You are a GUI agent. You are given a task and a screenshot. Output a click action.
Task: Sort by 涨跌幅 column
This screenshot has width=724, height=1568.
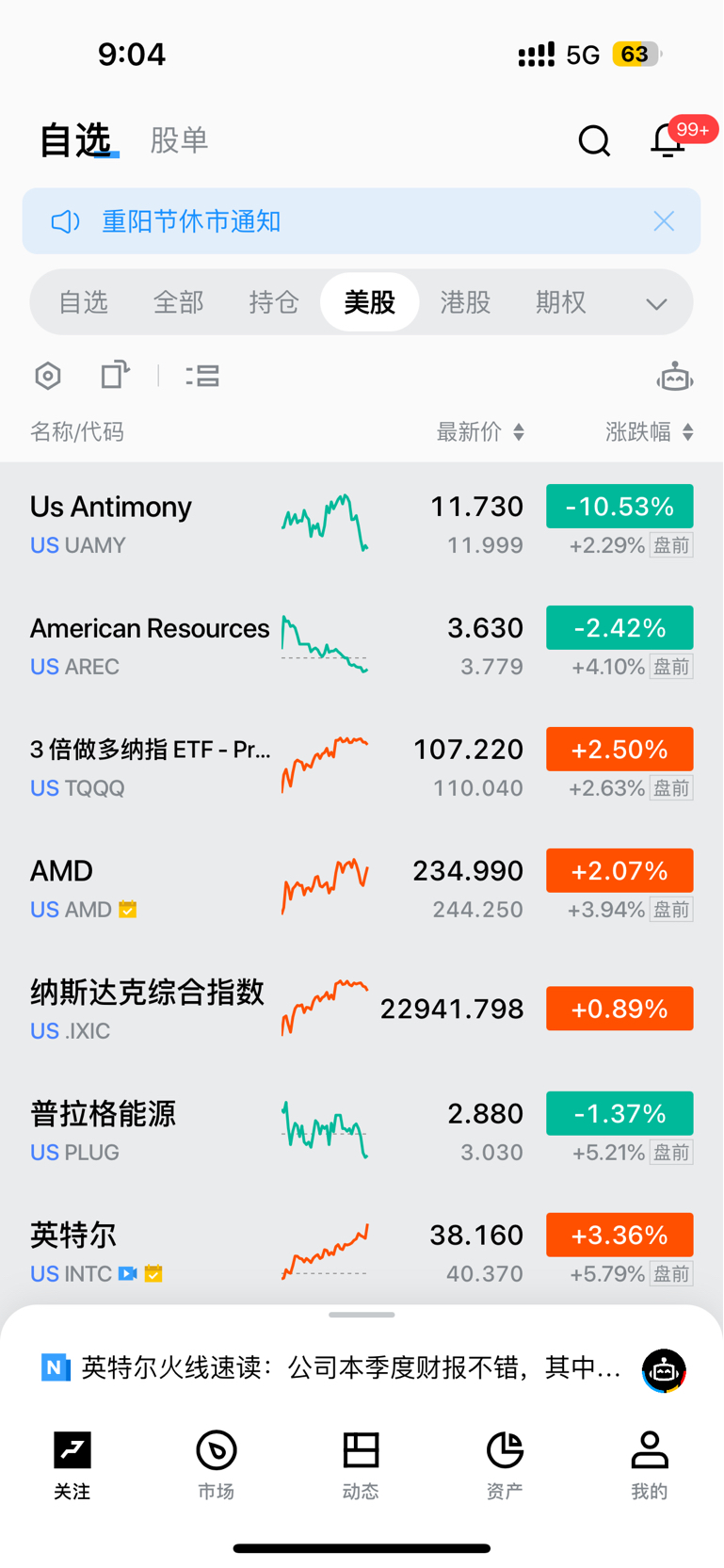point(649,432)
